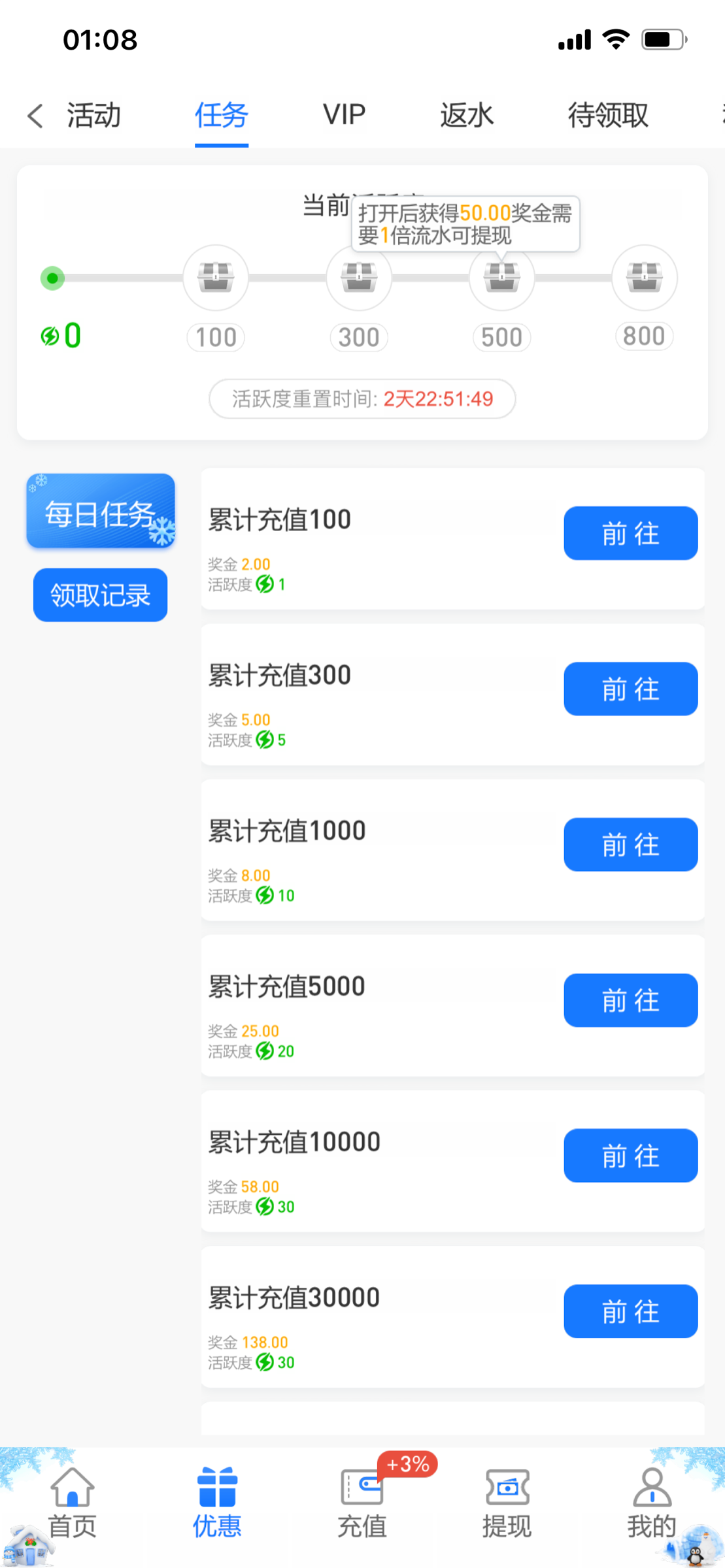Image resolution: width=725 pixels, height=1568 pixels.
Task: Go to the 累计充值1000 task
Action: pos(630,845)
